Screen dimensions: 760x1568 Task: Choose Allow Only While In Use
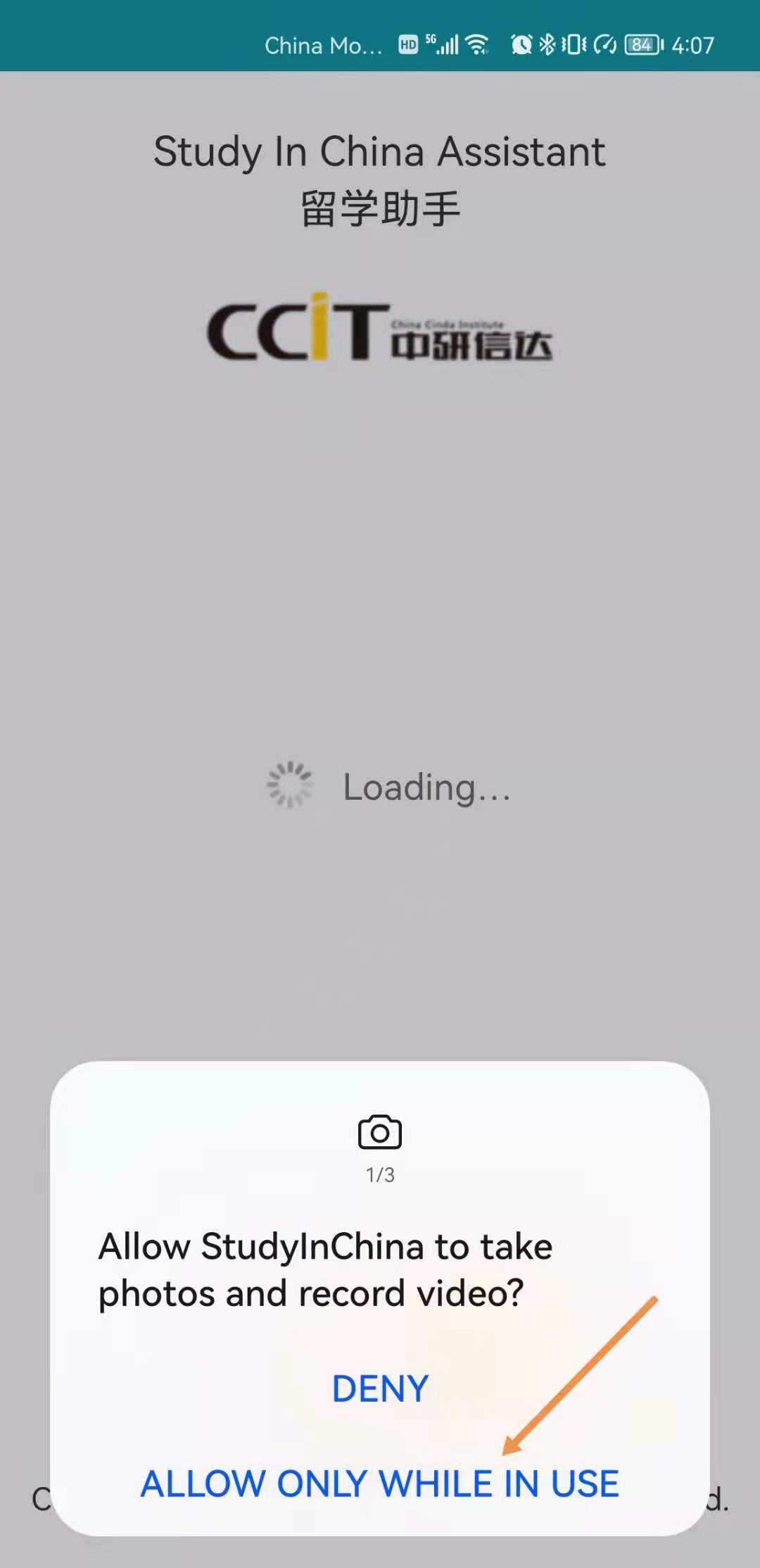point(380,1484)
